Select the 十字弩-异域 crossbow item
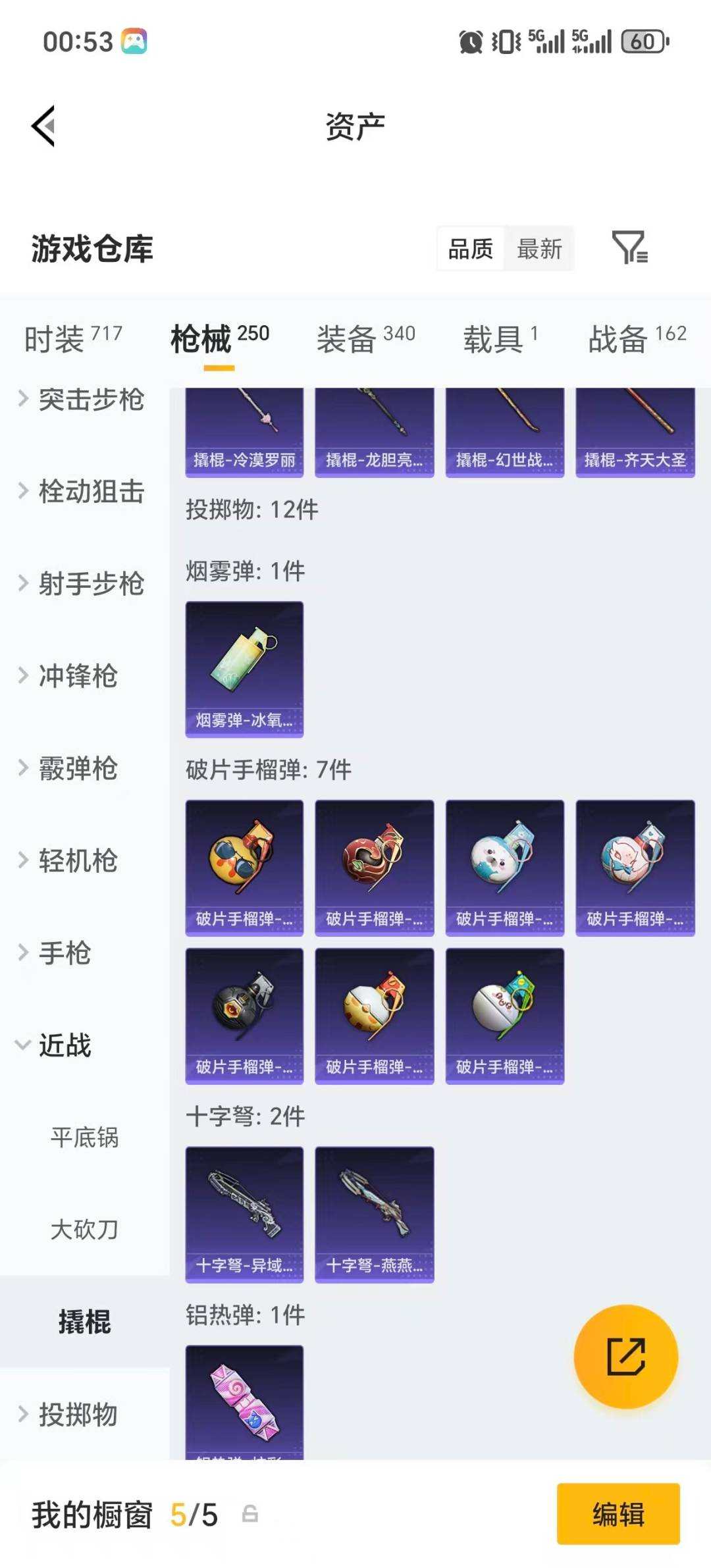The height and width of the screenshot is (1568, 711). pos(244,1215)
